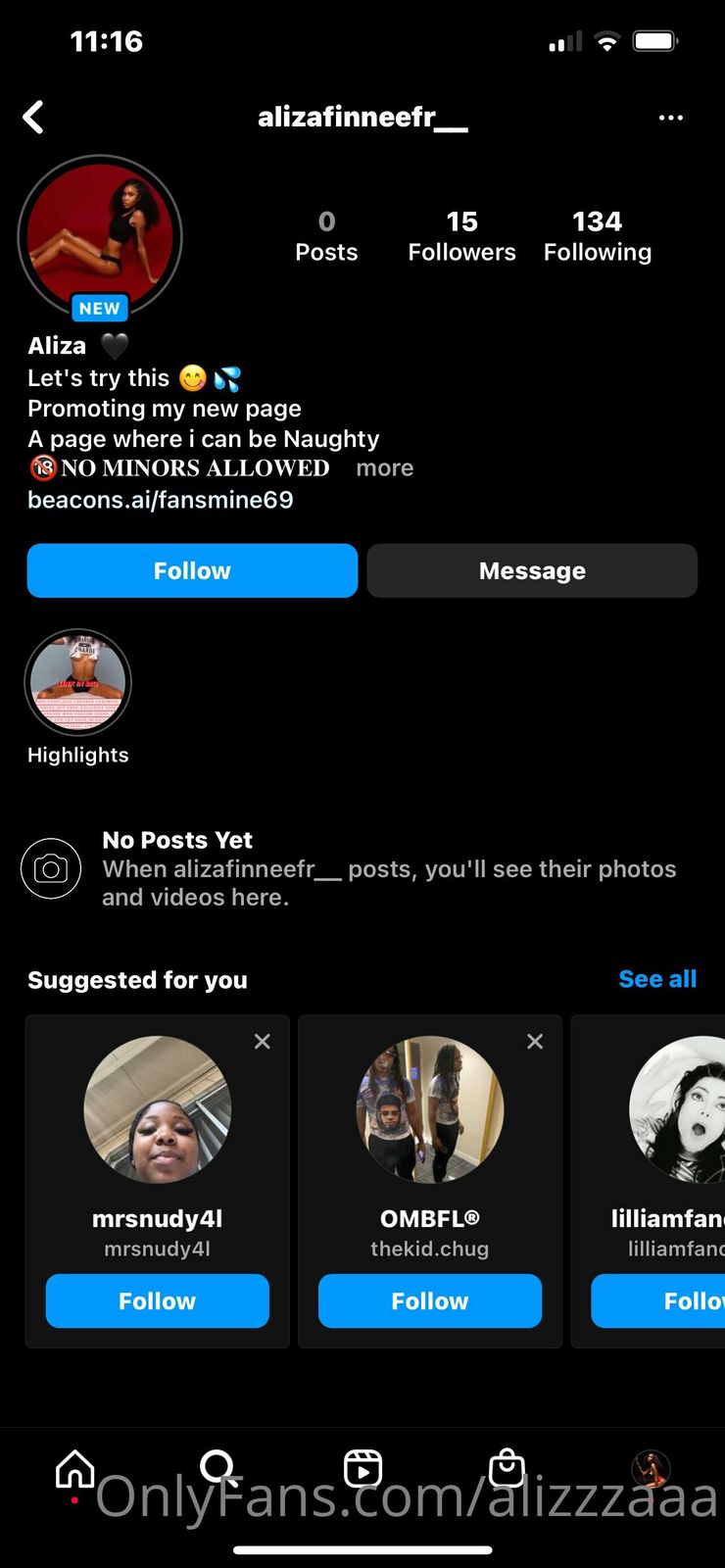This screenshot has height=1568, width=725.
Task: Dismiss the OMBFL® suggestion
Action: point(535,1042)
